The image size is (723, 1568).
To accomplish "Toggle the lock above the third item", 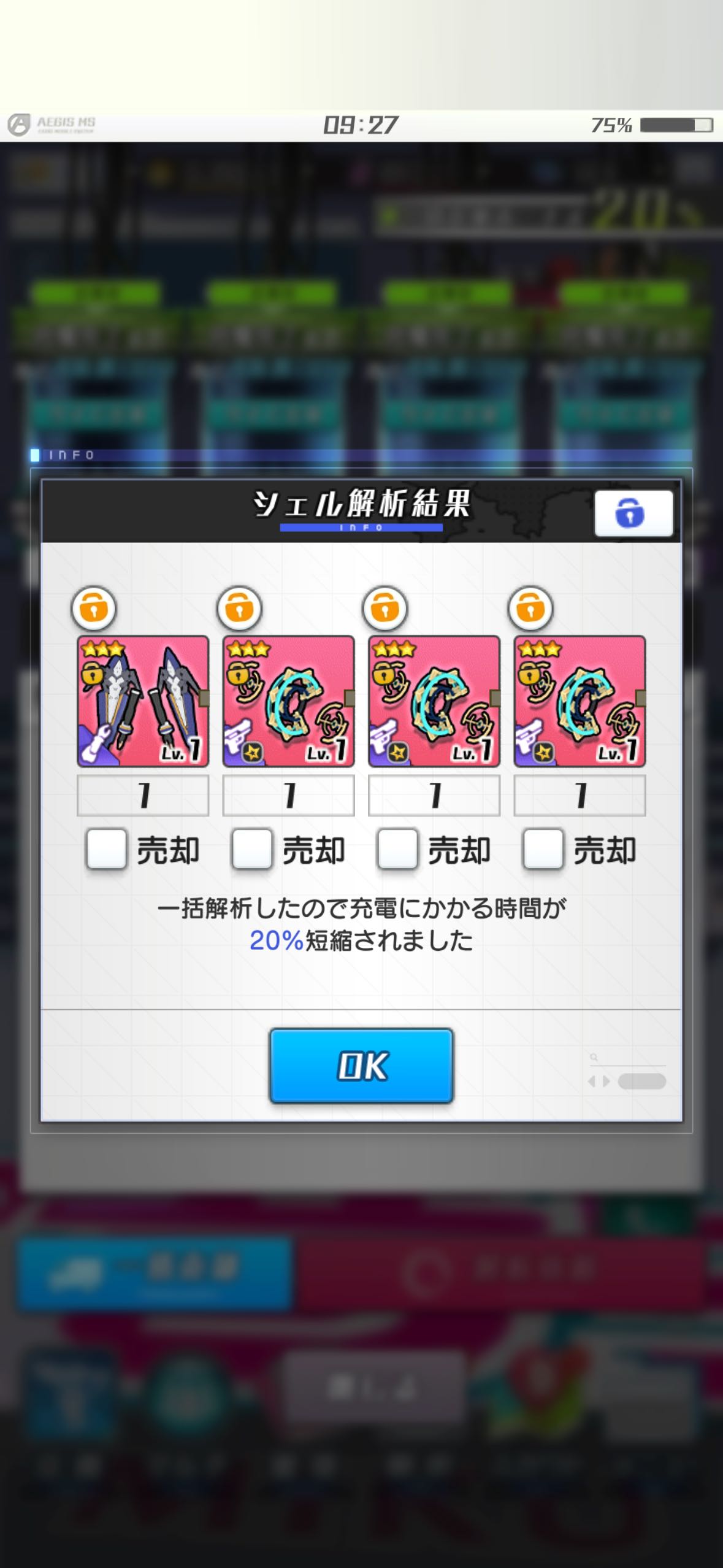I will (x=385, y=609).
